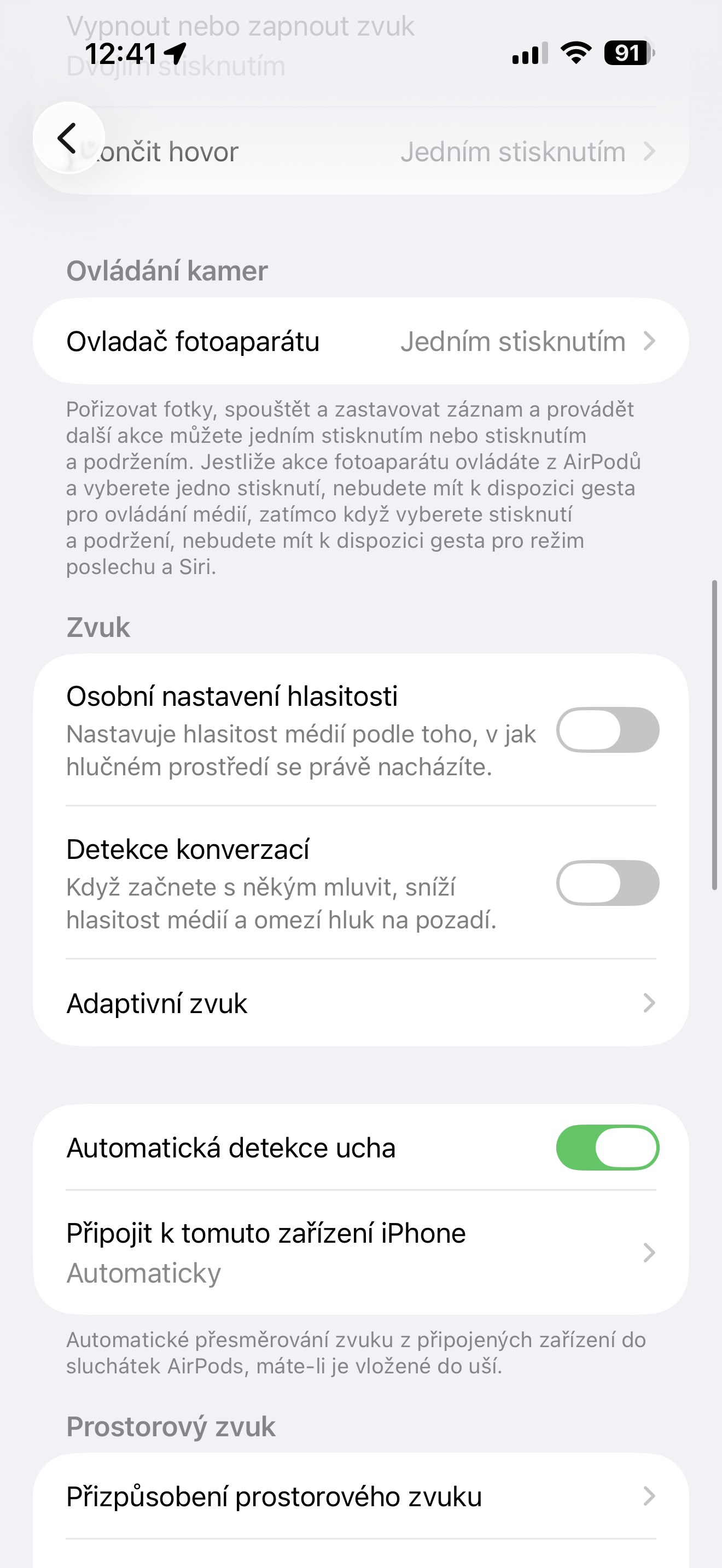Open the Ukončit hovor setting
The image size is (722, 1568).
tap(426, 152)
